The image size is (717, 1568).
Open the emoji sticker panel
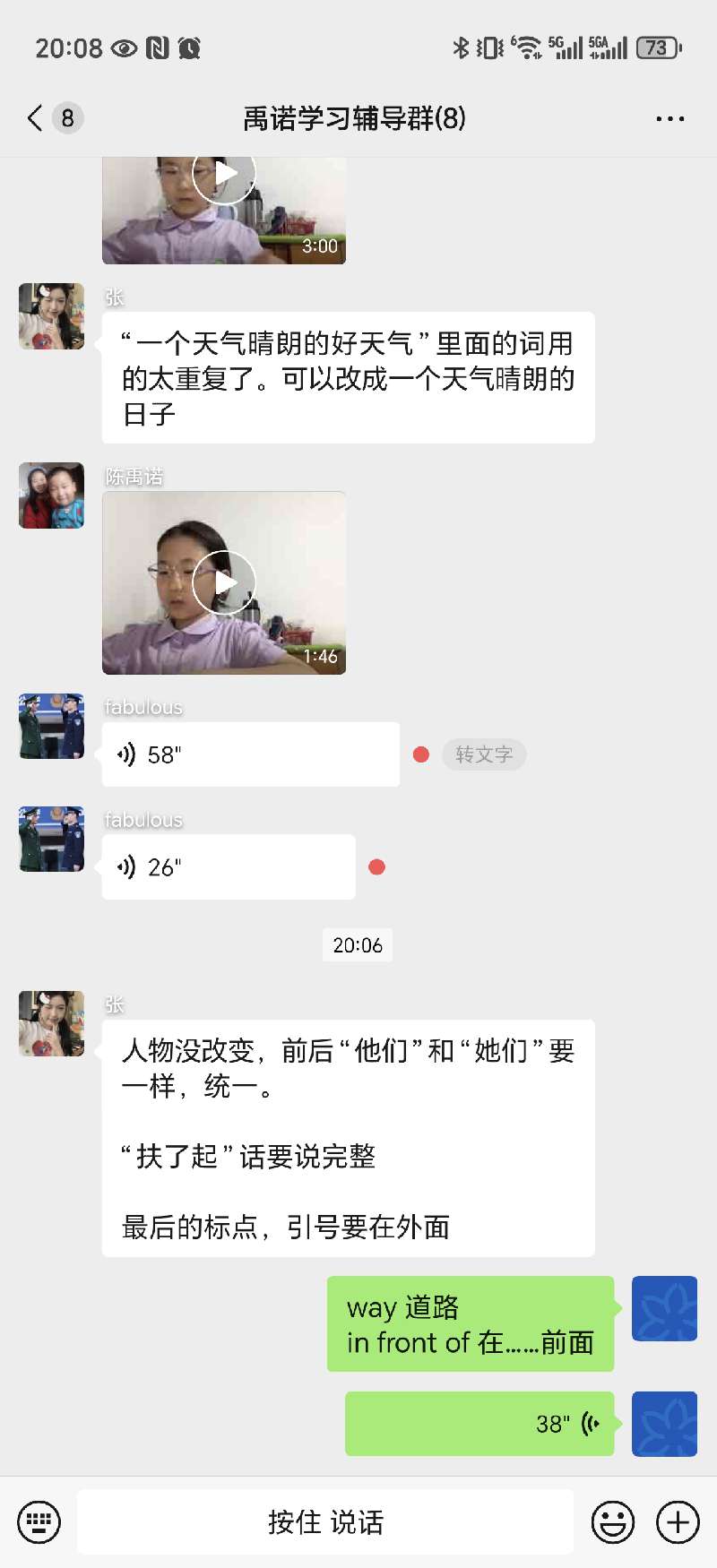click(613, 1522)
